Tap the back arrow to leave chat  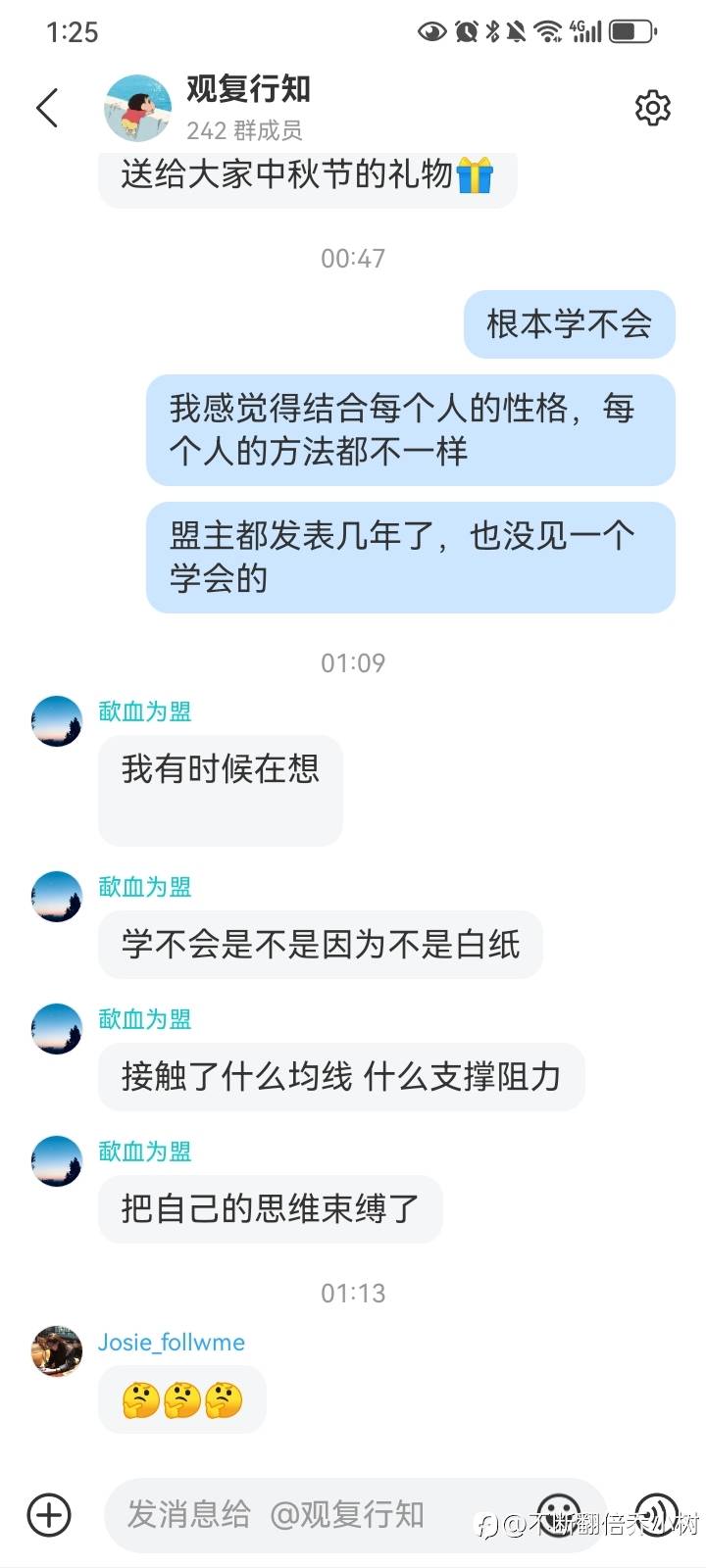(x=47, y=108)
